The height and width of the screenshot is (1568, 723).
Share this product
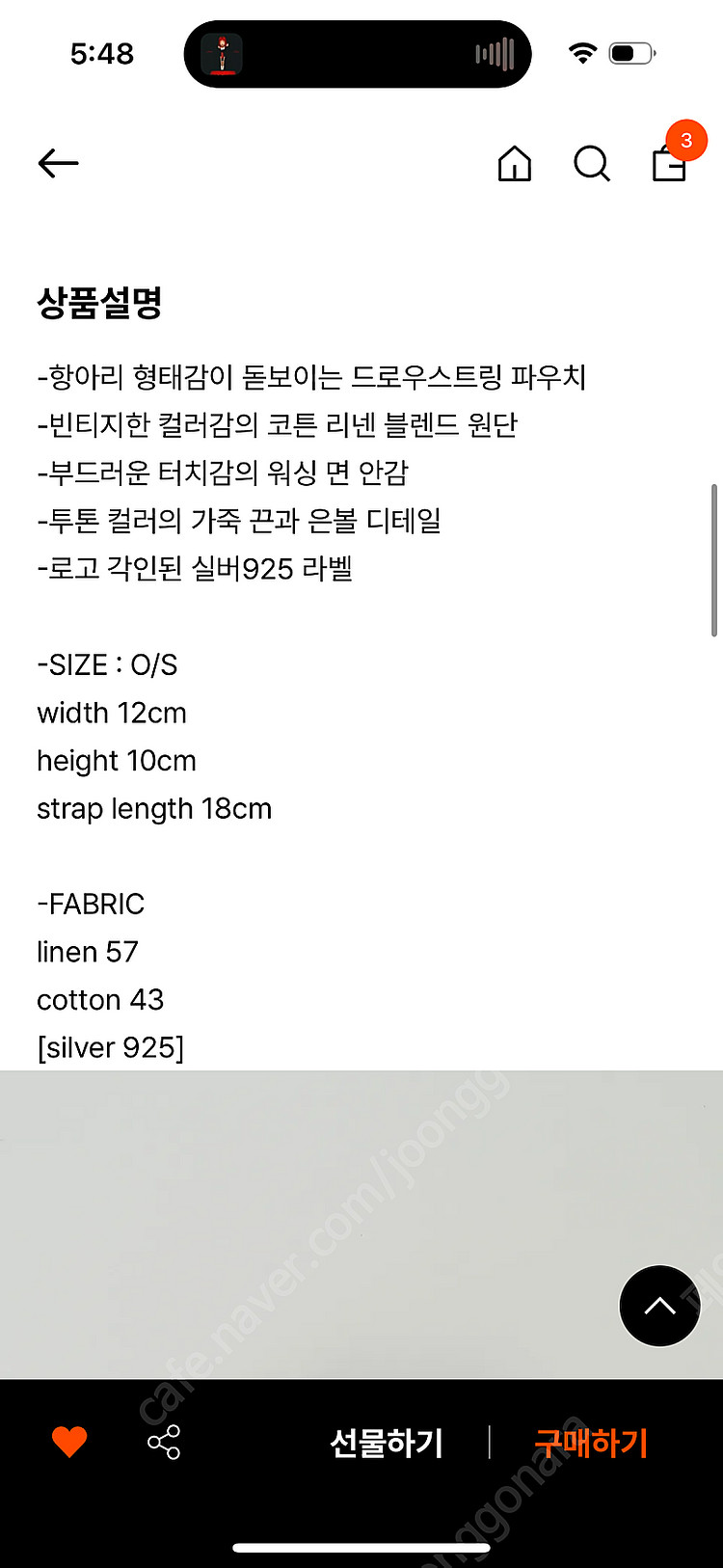(164, 1443)
